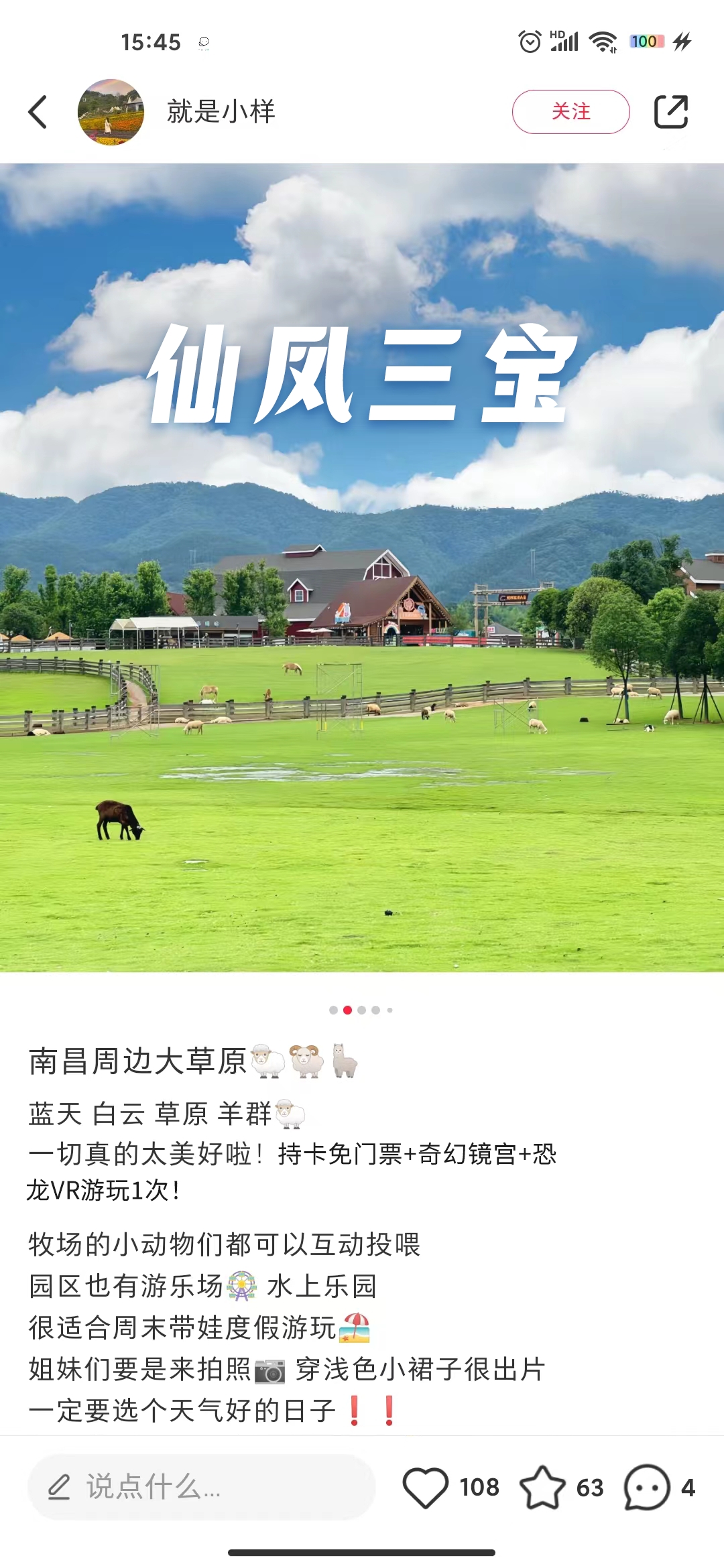
Task: Follow the author with 关注 button
Action: click(x=570, y=111)
